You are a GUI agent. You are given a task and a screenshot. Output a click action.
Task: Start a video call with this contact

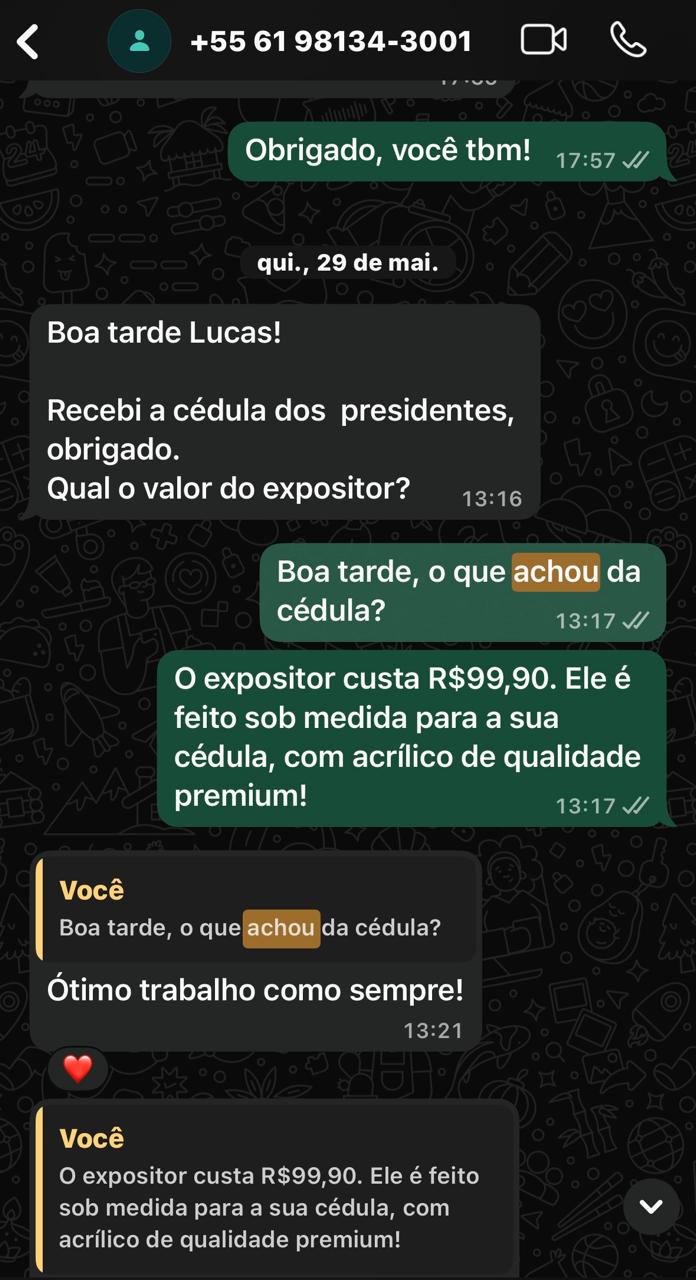[x=544, y=40]
